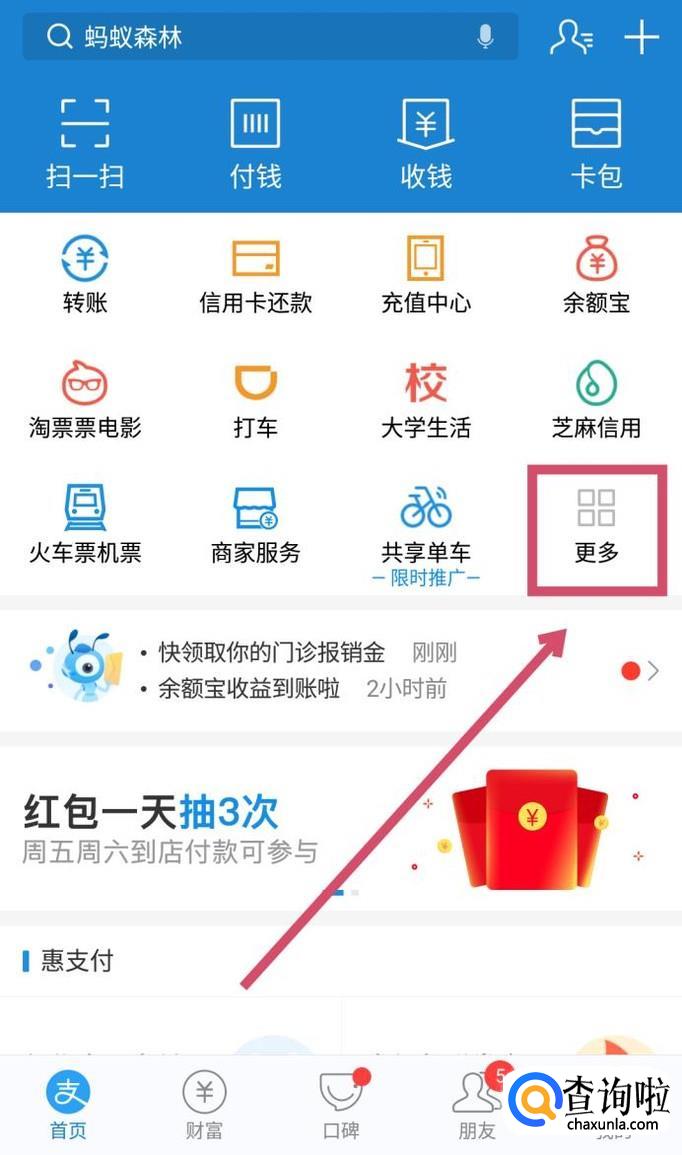682x1155 pixels.
Task: Open the plus menu
Action: [641, 37]
